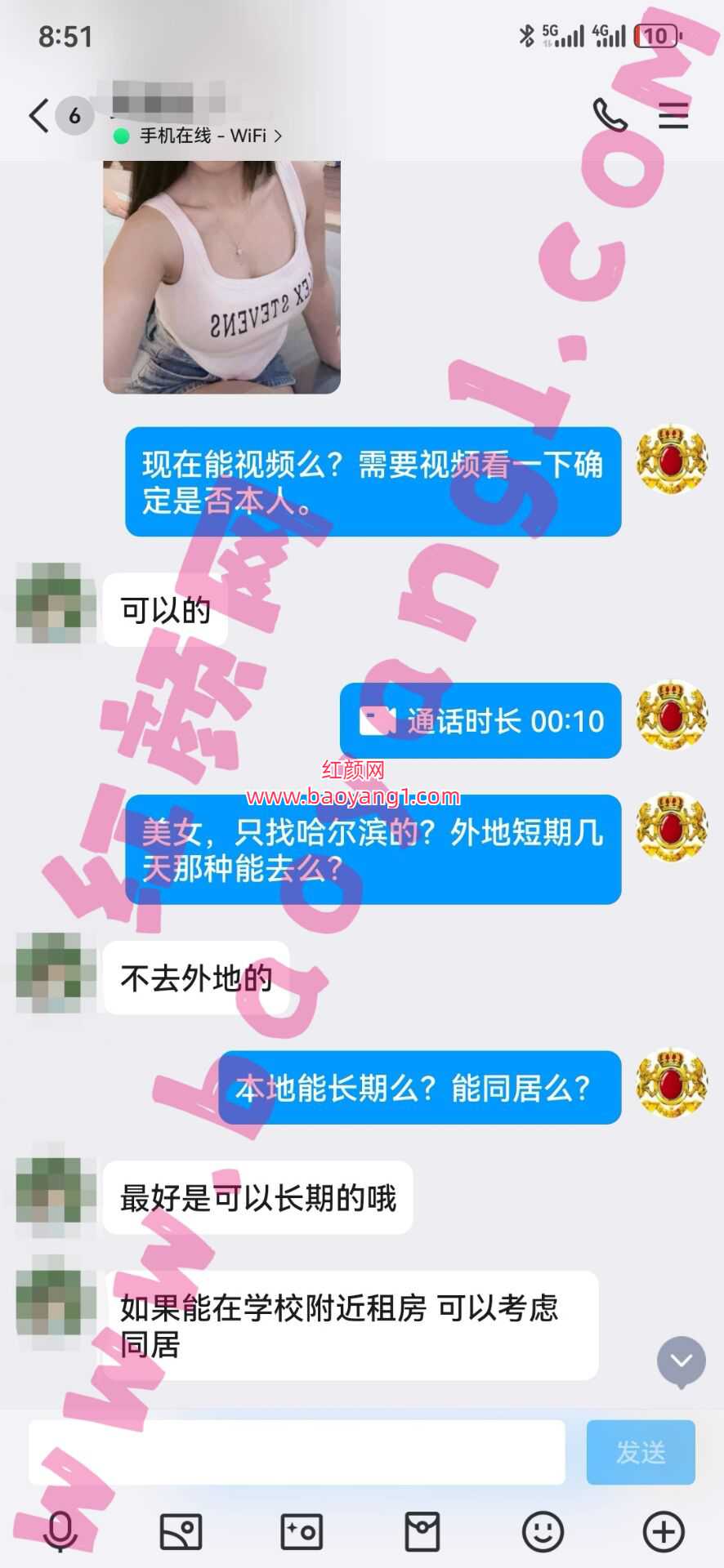Expand more attachment options with plus

coord(664,1531)
